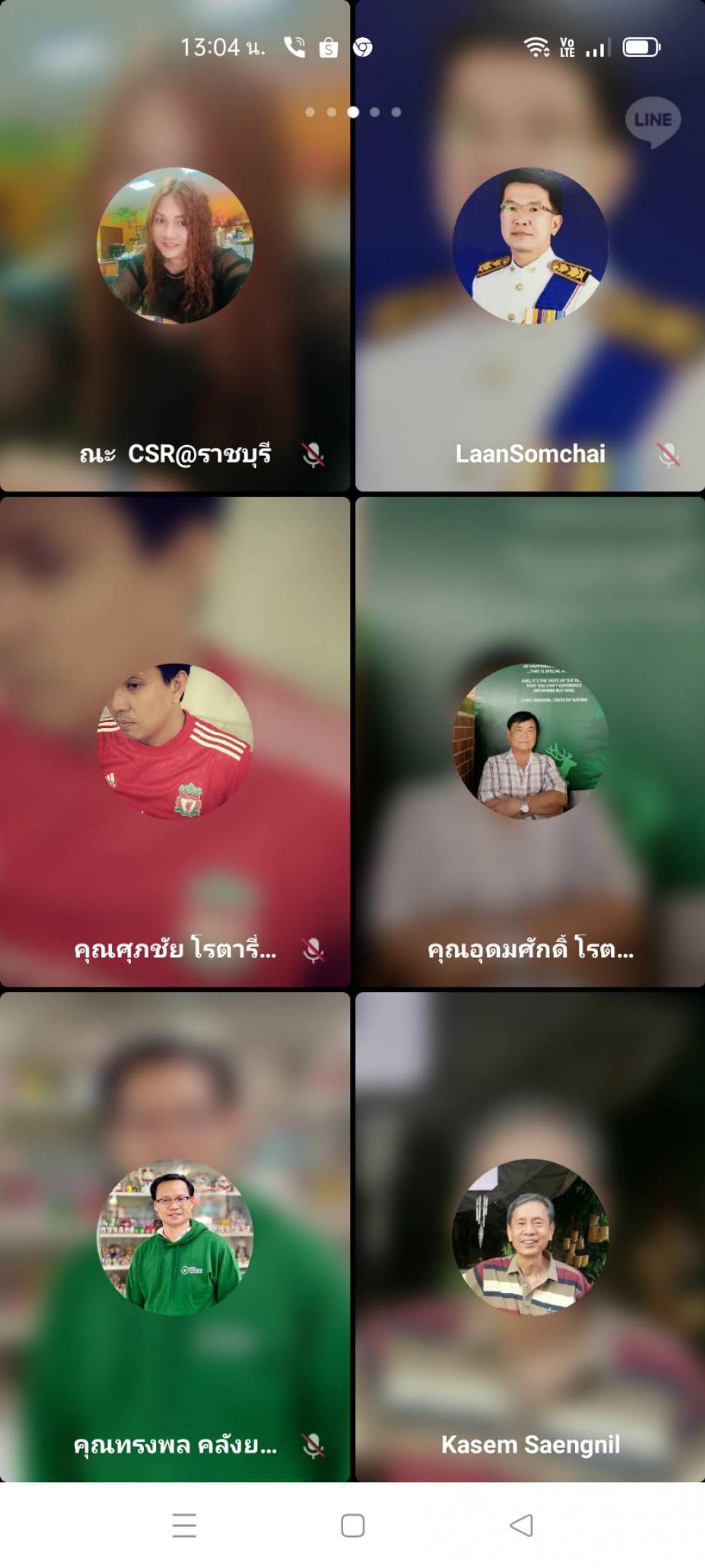Image resolution: width=705 pixels, height=1568 pixels.
Task: Tap Kasem Saengnil's participant tile
Action: coord(530,1236)
